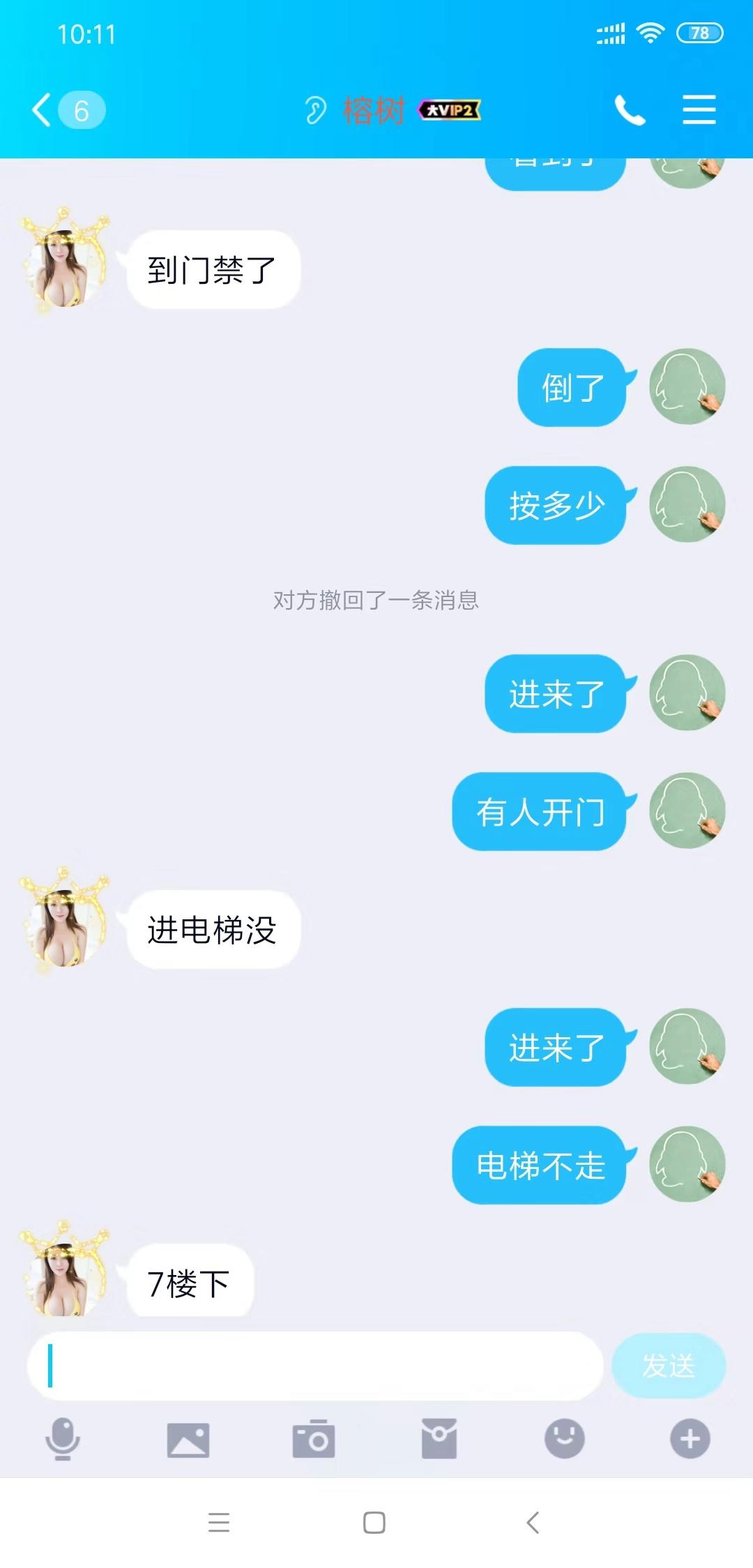
Task: Tap the 发送 send button
Action: tap(668, 1366)
